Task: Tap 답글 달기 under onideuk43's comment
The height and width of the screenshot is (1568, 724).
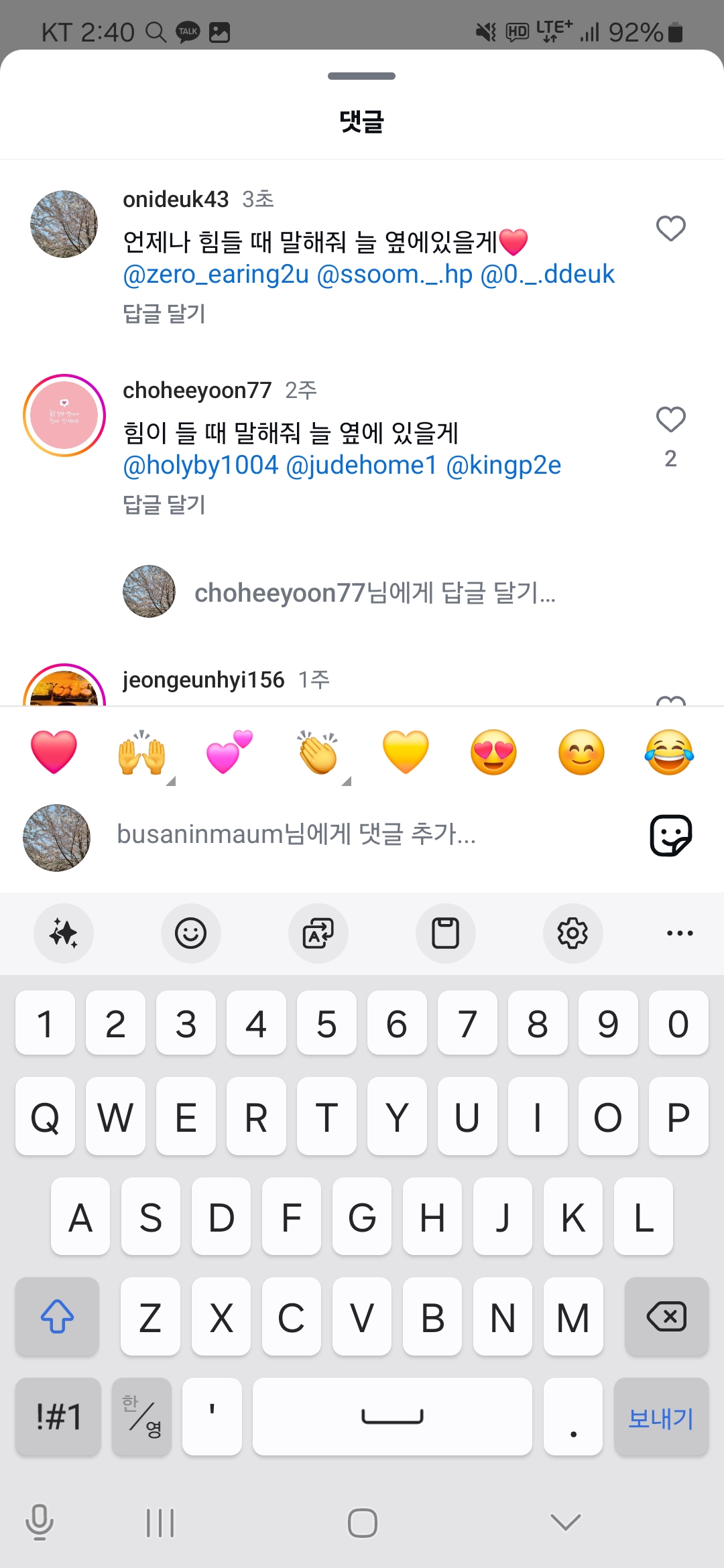Action: [x=164, y=313]
